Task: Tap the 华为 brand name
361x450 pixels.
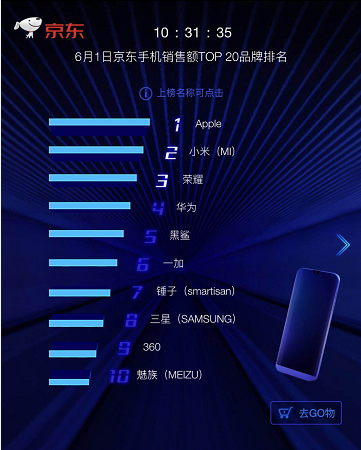Action: (x=186, y=207)
